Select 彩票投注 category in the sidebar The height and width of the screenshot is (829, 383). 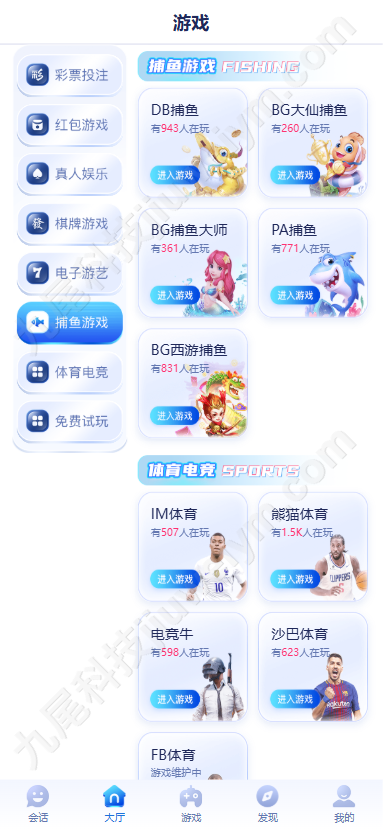(x=70, y=75)
